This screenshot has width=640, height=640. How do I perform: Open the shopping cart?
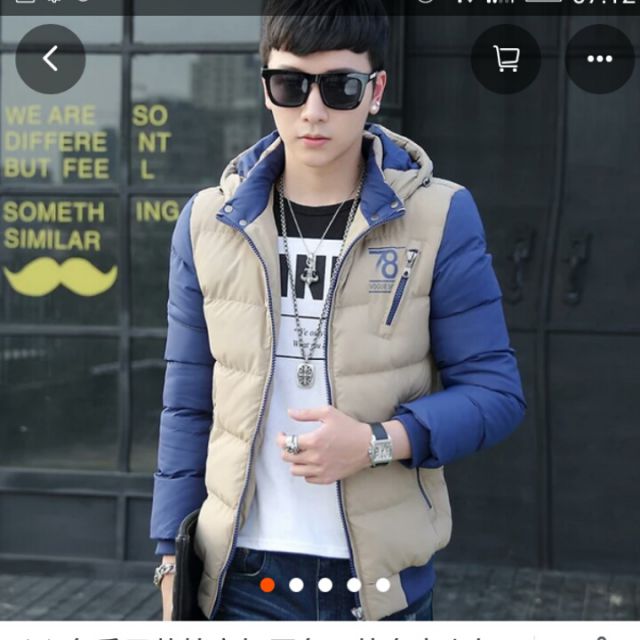505,59
